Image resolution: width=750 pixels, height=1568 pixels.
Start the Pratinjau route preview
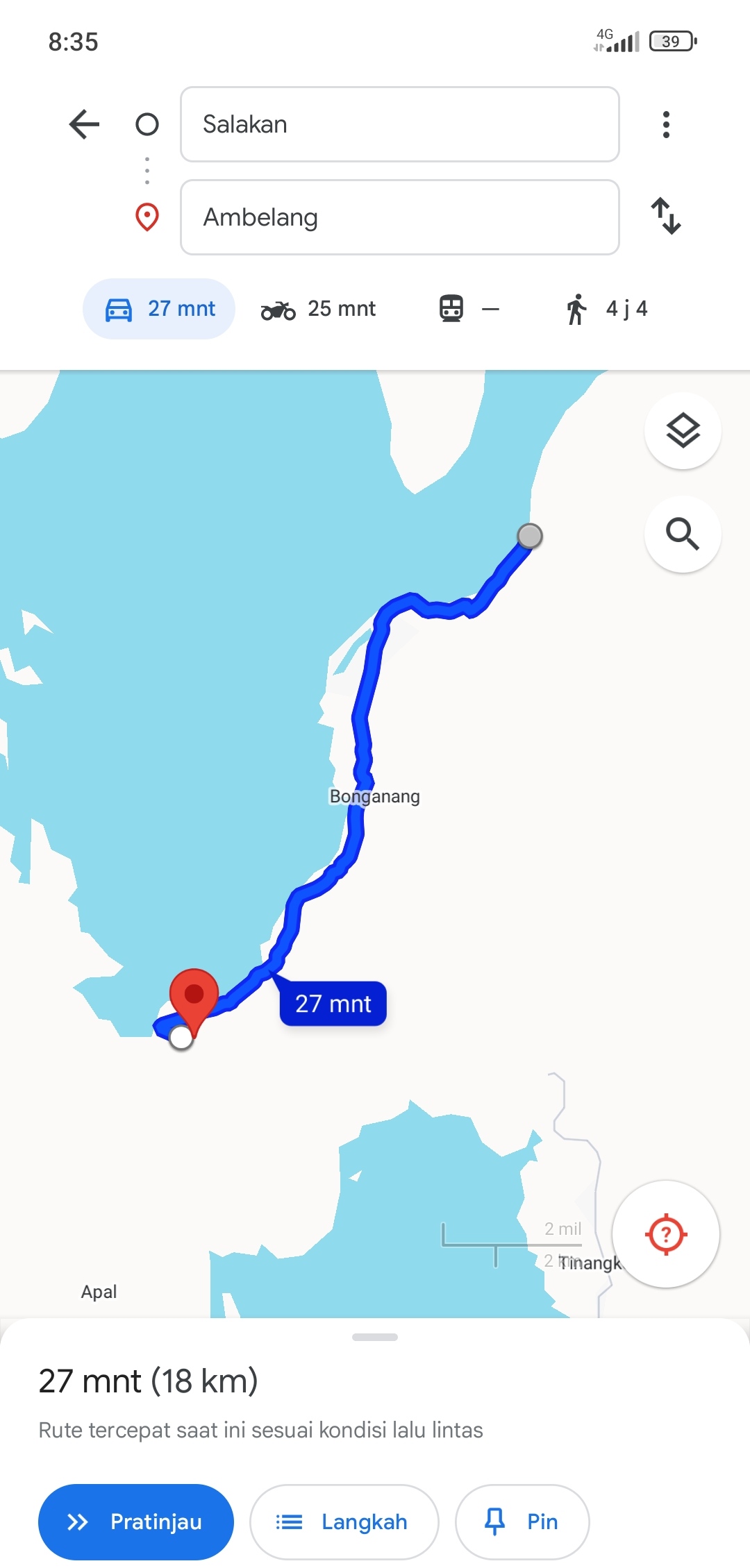(136, 1521)
